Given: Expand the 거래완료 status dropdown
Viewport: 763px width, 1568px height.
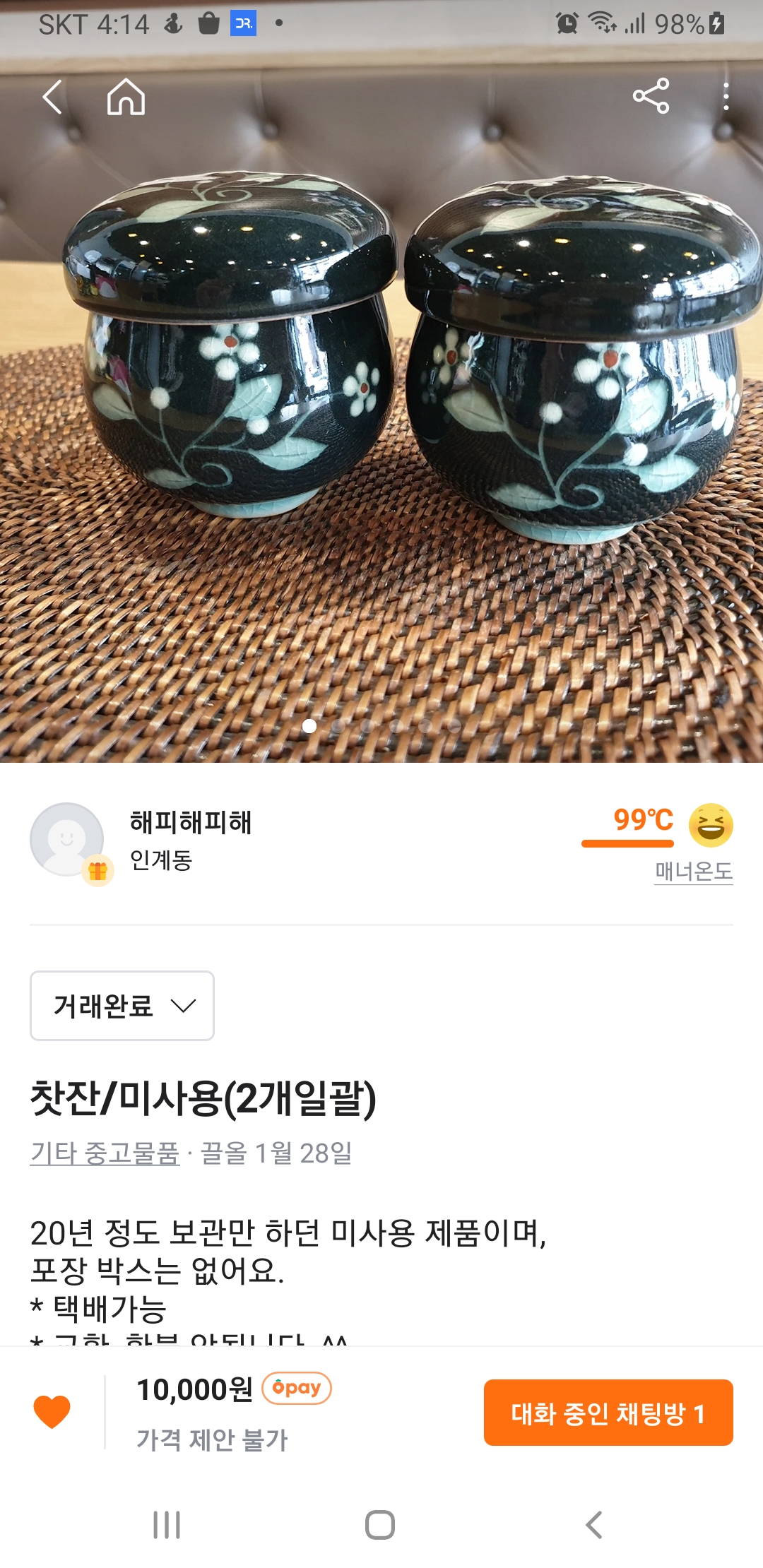Looking at the screenshot, I should coord(122,1006).
